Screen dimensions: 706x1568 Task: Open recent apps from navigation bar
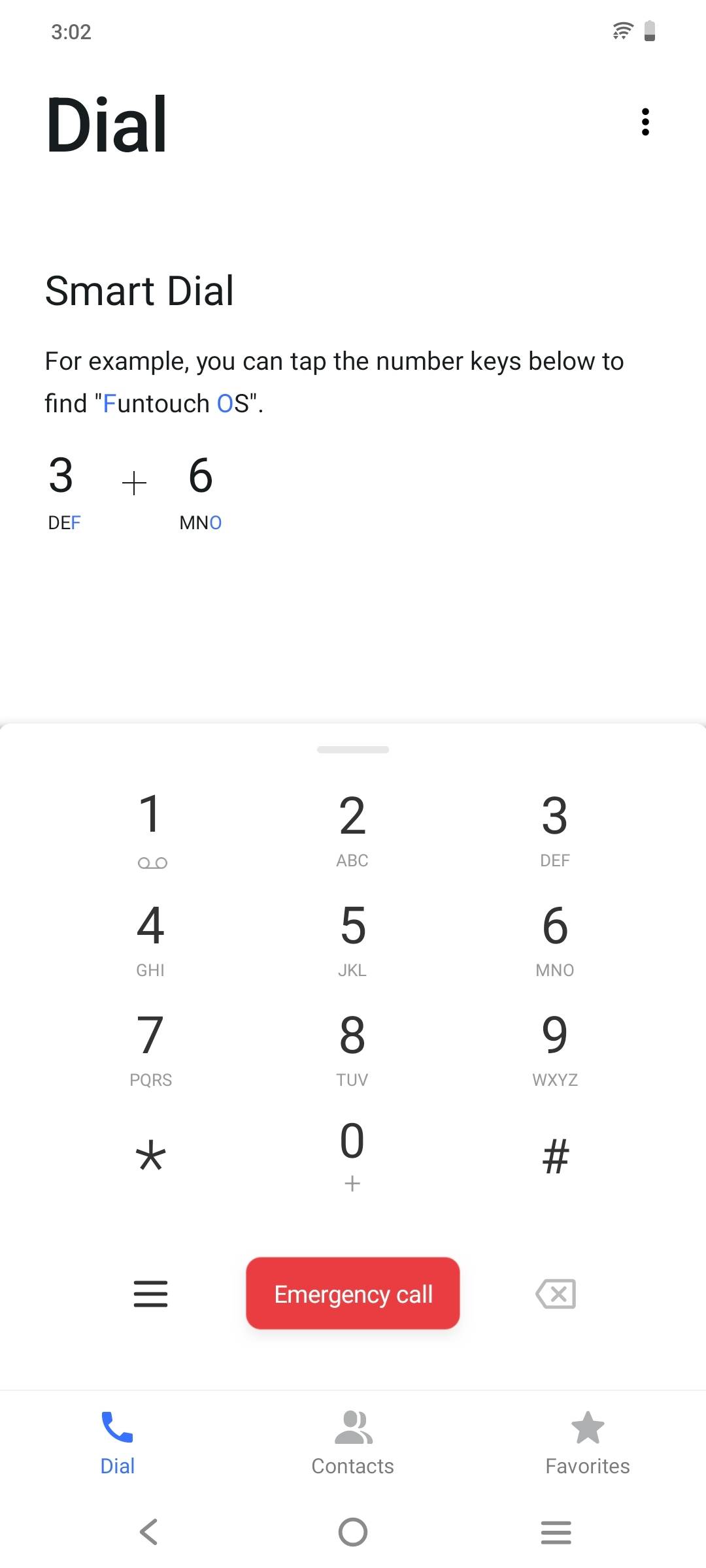click(556, 1531)
